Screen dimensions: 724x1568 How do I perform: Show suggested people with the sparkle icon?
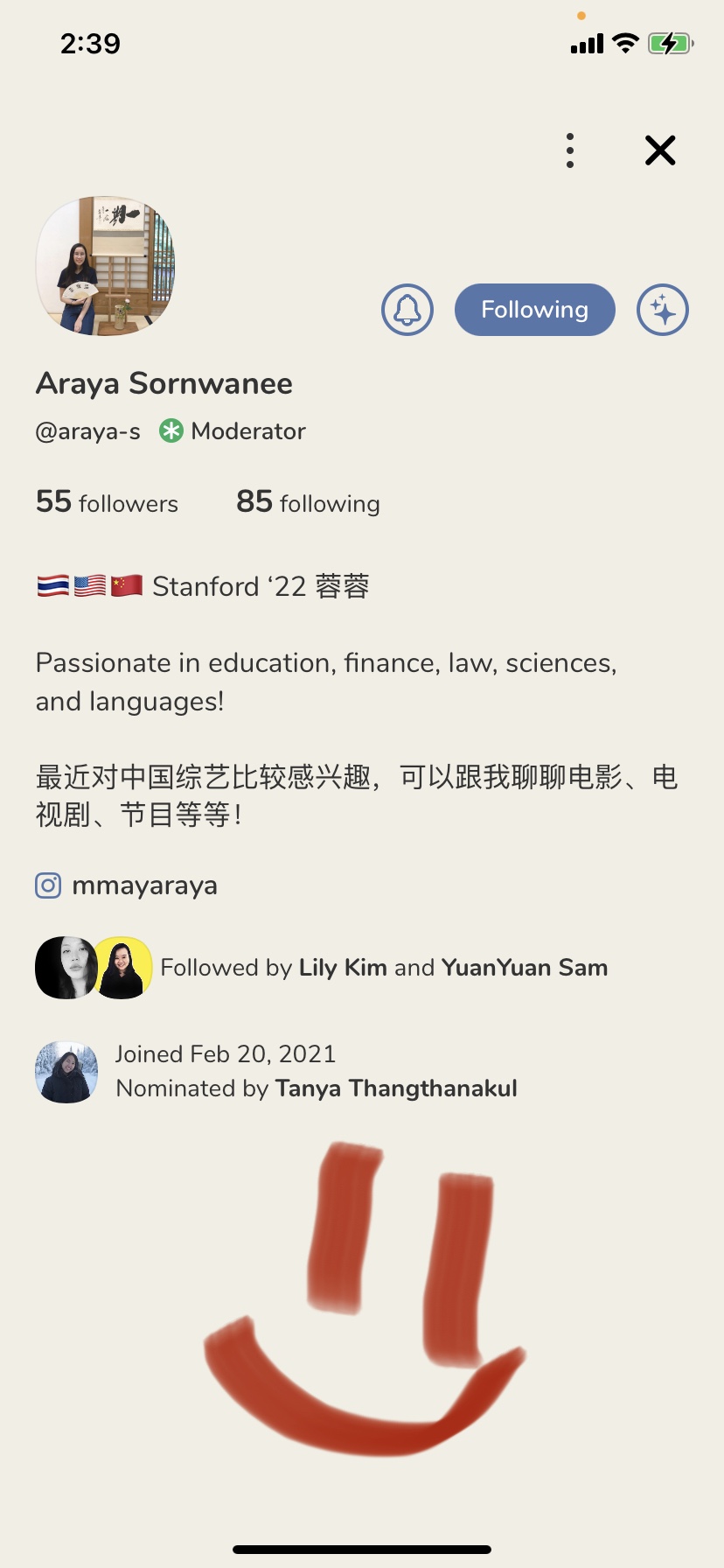663,310
